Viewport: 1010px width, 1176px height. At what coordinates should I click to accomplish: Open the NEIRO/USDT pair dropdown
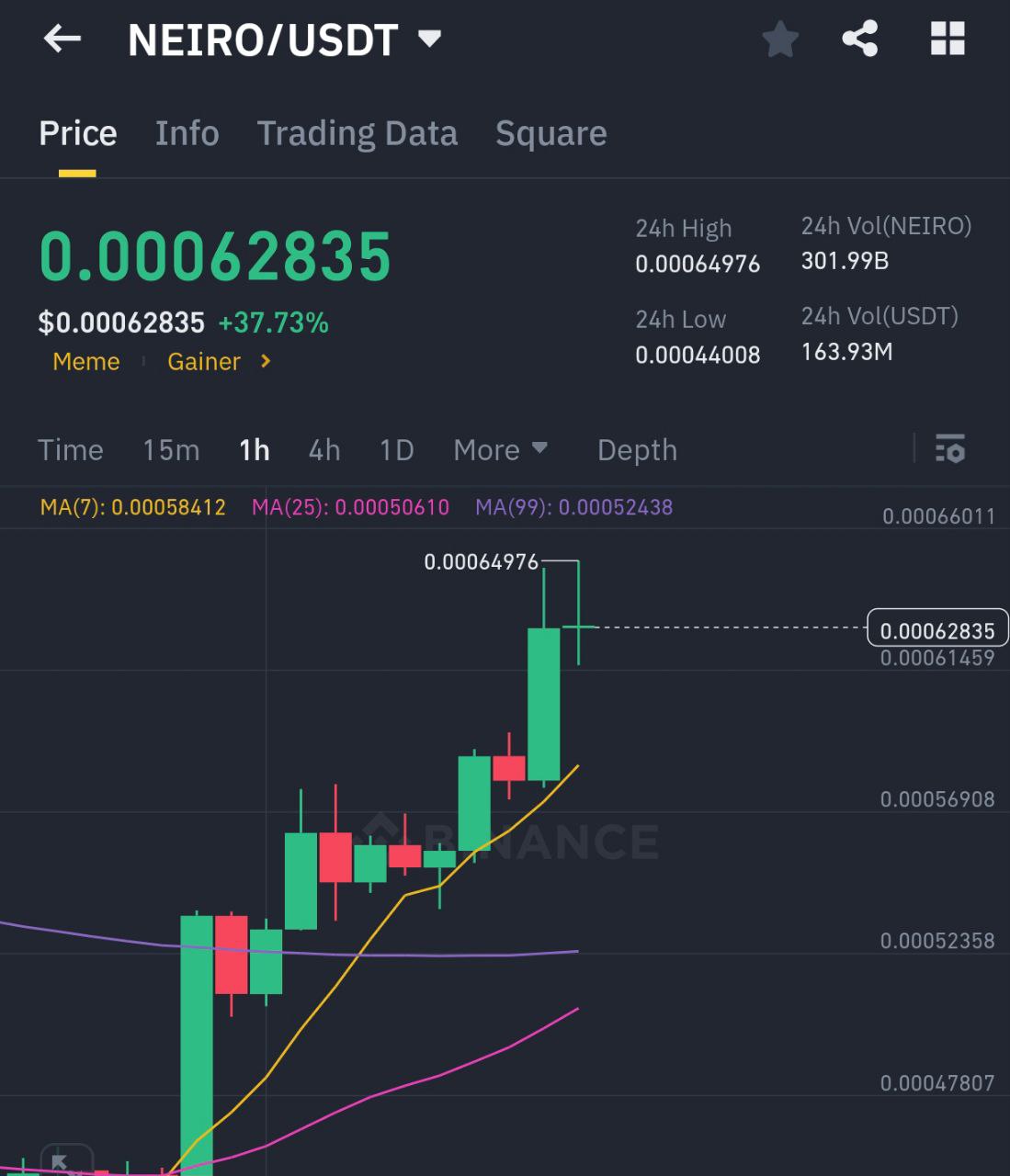tap(429, 39)
